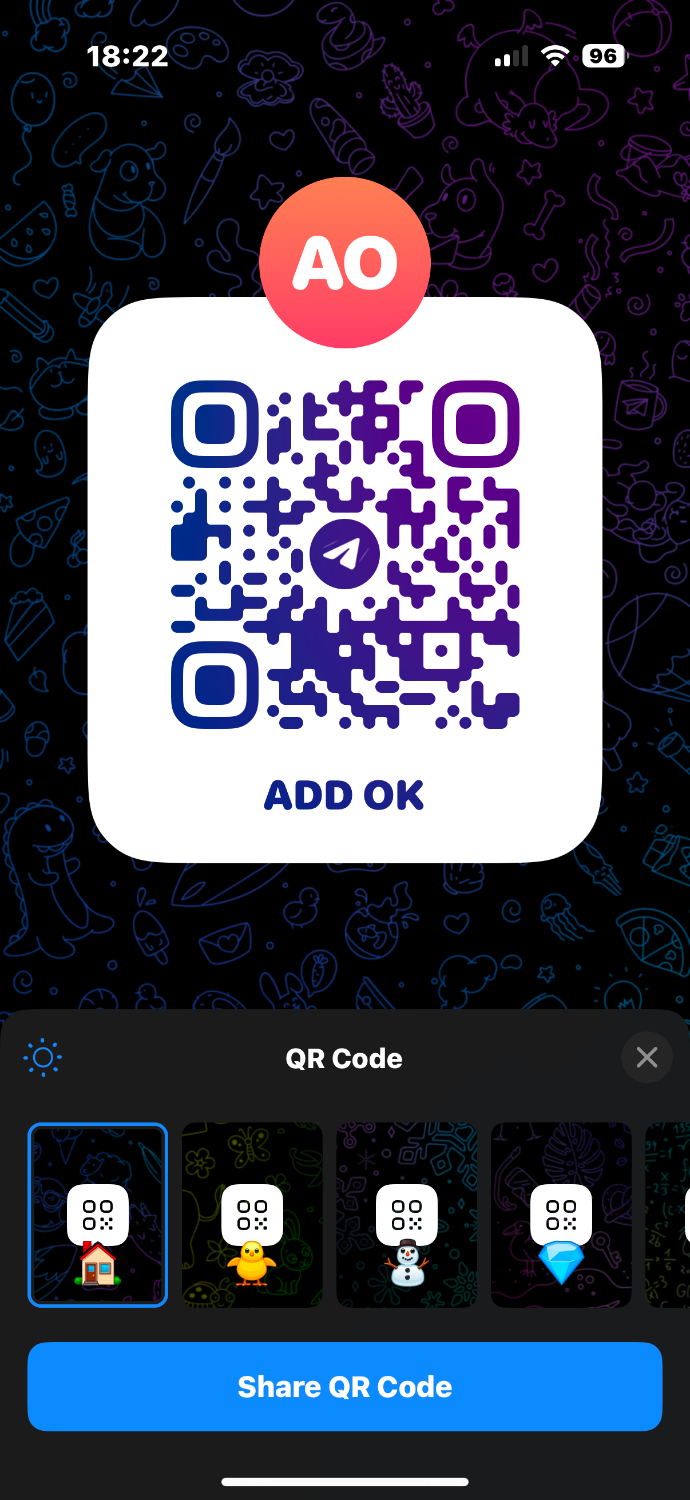Apply the diamond emoji QR theme
This screenshot has height=1500, width=690.
561,1215
